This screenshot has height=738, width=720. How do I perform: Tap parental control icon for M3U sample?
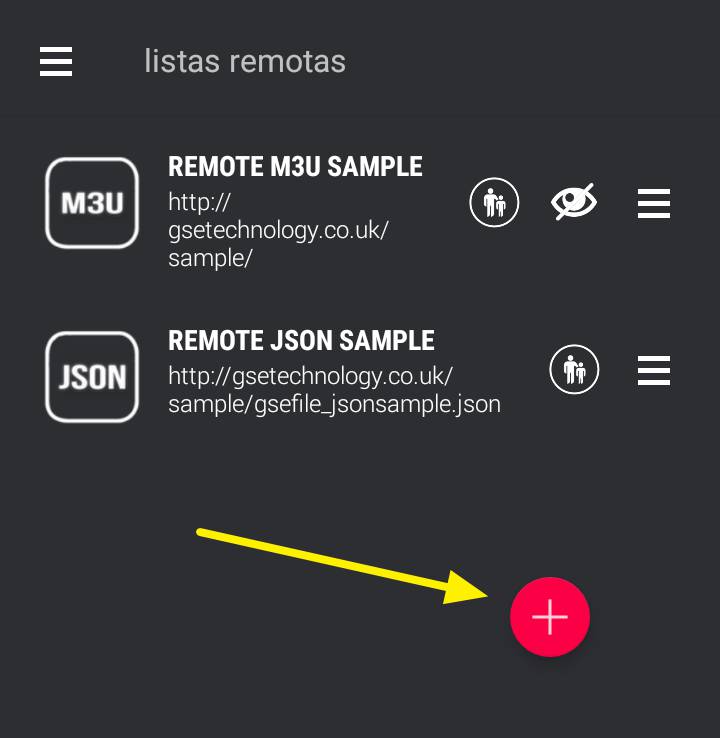494,202
